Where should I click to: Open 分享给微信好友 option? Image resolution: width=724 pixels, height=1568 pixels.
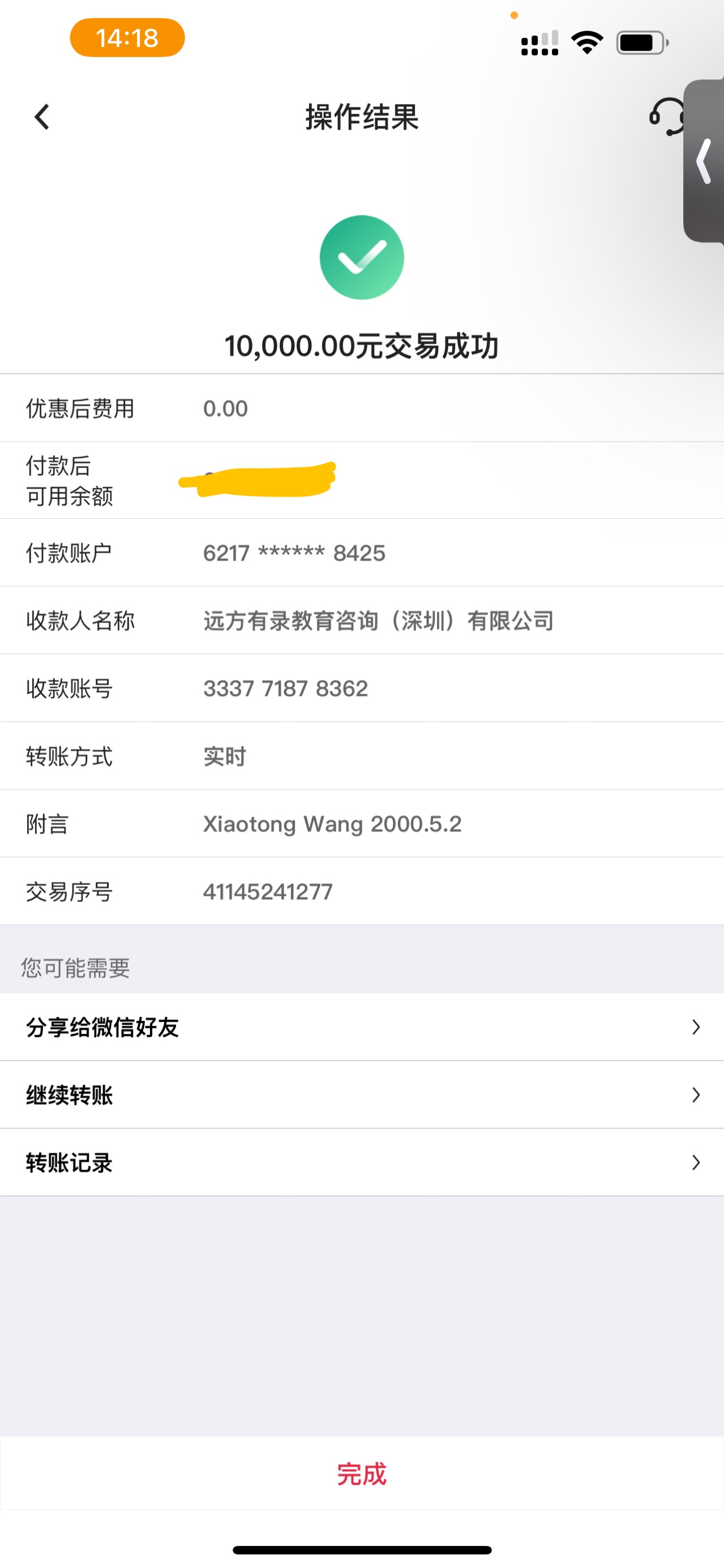click(361, 1027)
